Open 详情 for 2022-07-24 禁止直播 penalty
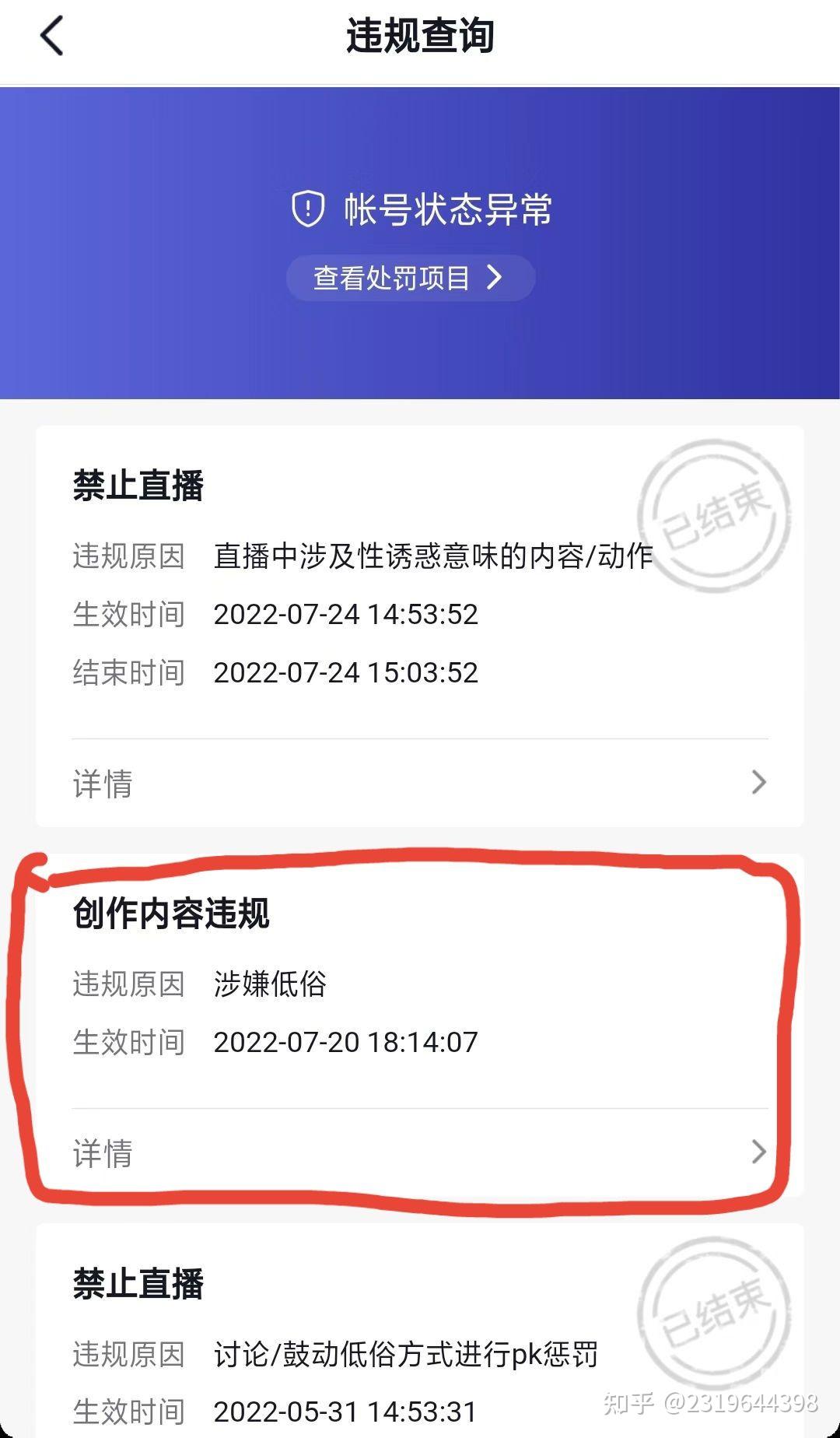 (x=420, y=783)
